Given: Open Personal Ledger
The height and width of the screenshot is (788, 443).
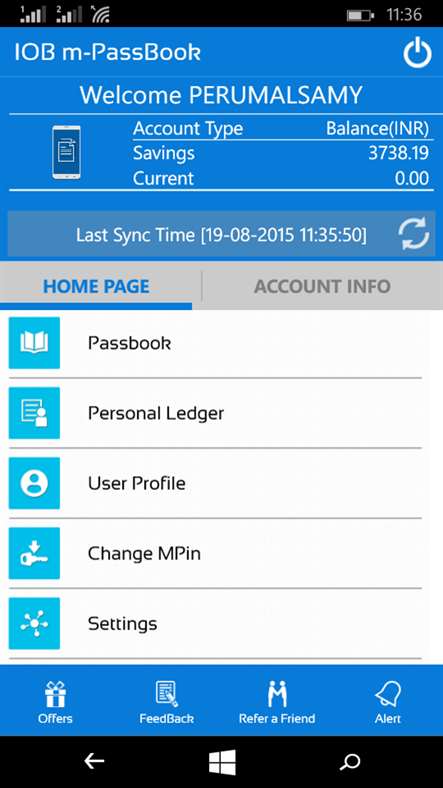Looking at the screenshot, I should (215, 413).
